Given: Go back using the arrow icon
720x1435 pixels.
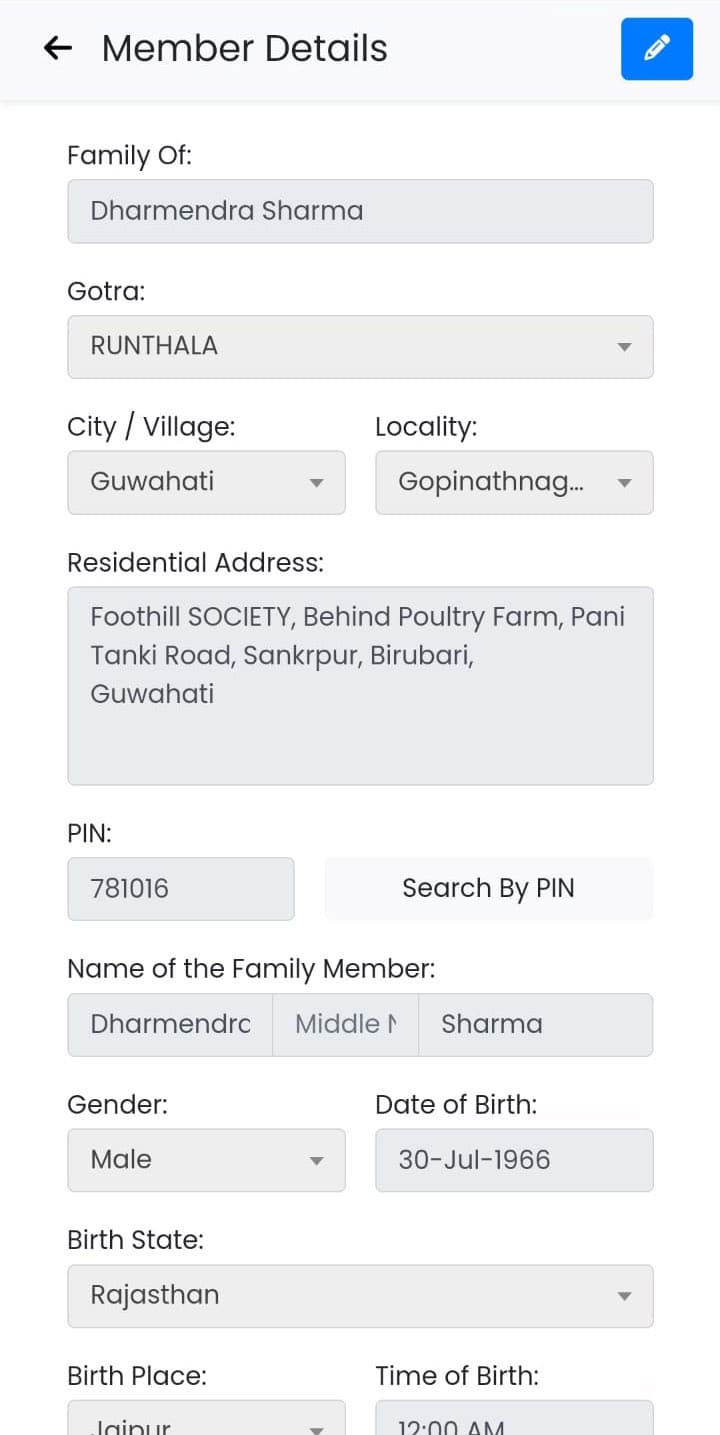Looking at the screenshot, I should point(58,48).
